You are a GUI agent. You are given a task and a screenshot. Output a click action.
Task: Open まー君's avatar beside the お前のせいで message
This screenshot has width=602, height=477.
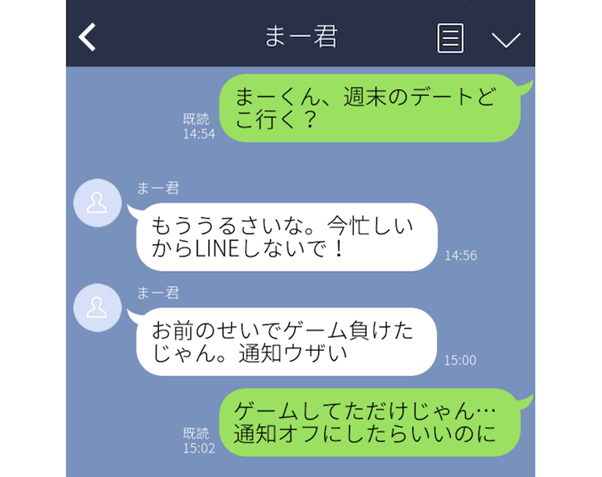(x=98, y=310)
